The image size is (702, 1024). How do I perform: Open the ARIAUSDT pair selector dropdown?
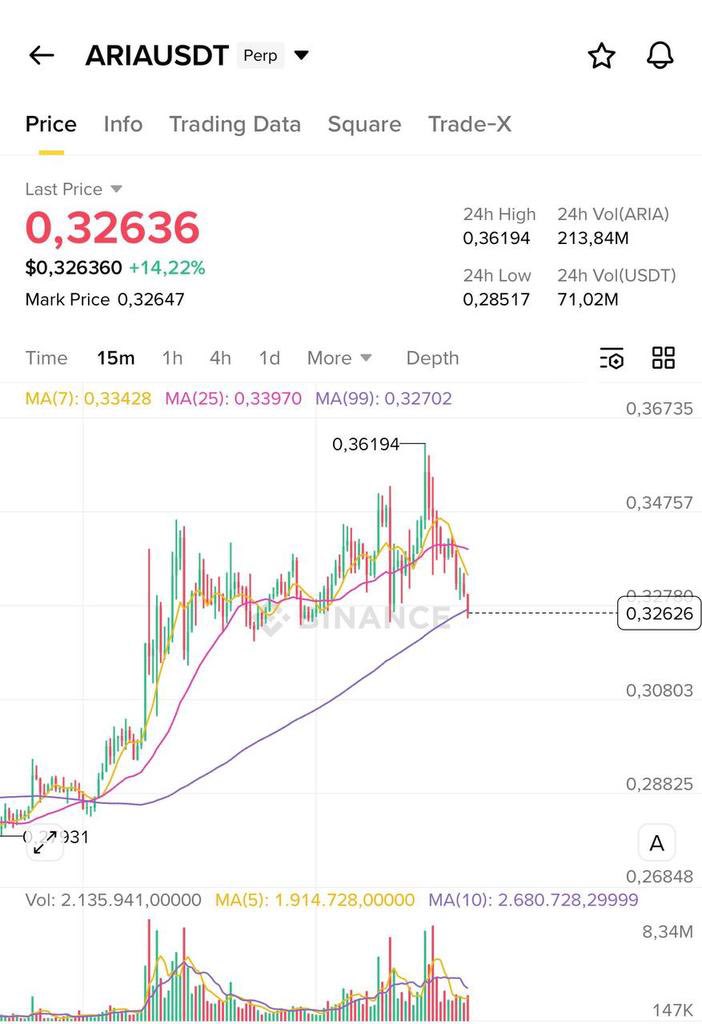pyautogui.click(x=301, y=55)
